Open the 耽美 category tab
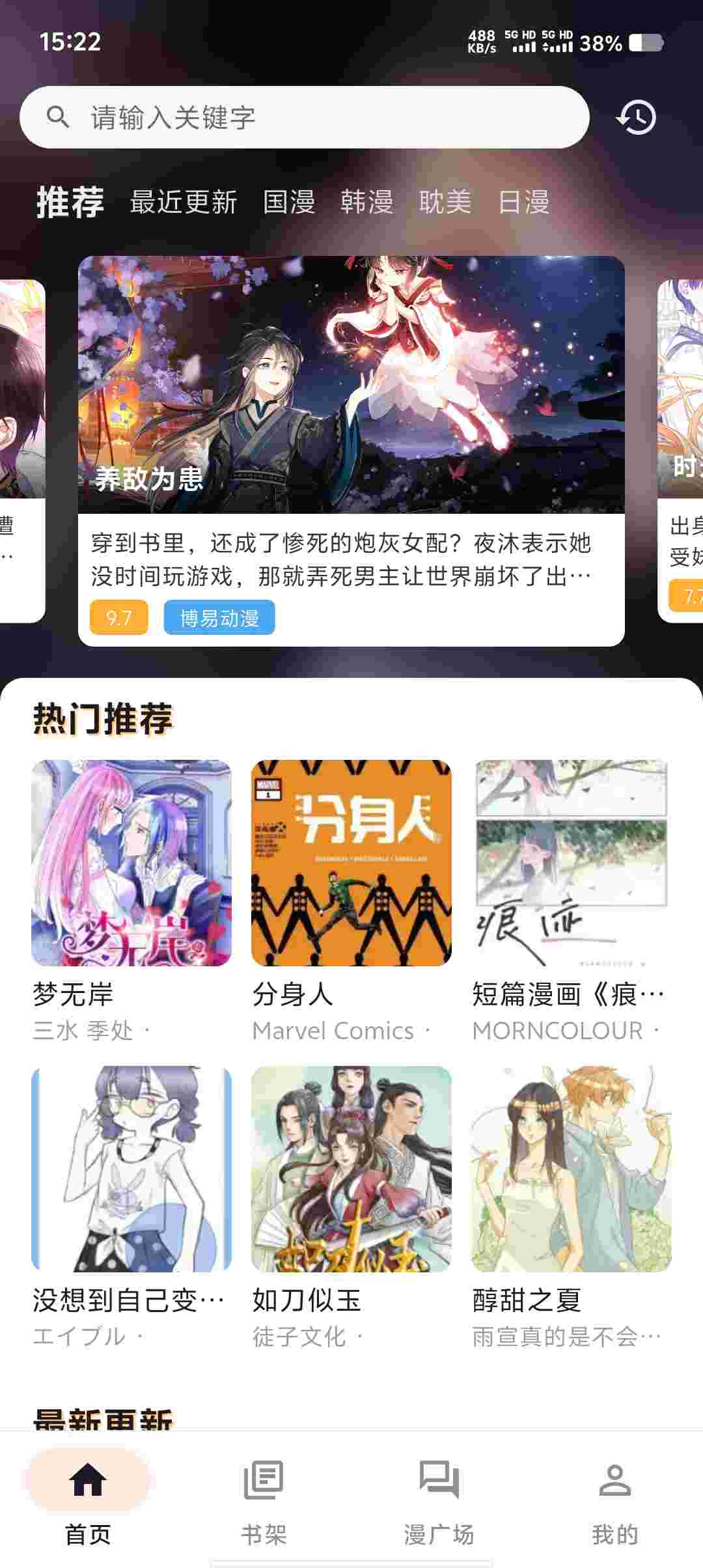Viewport: 703px width, 1568px height. coord(445,202)
